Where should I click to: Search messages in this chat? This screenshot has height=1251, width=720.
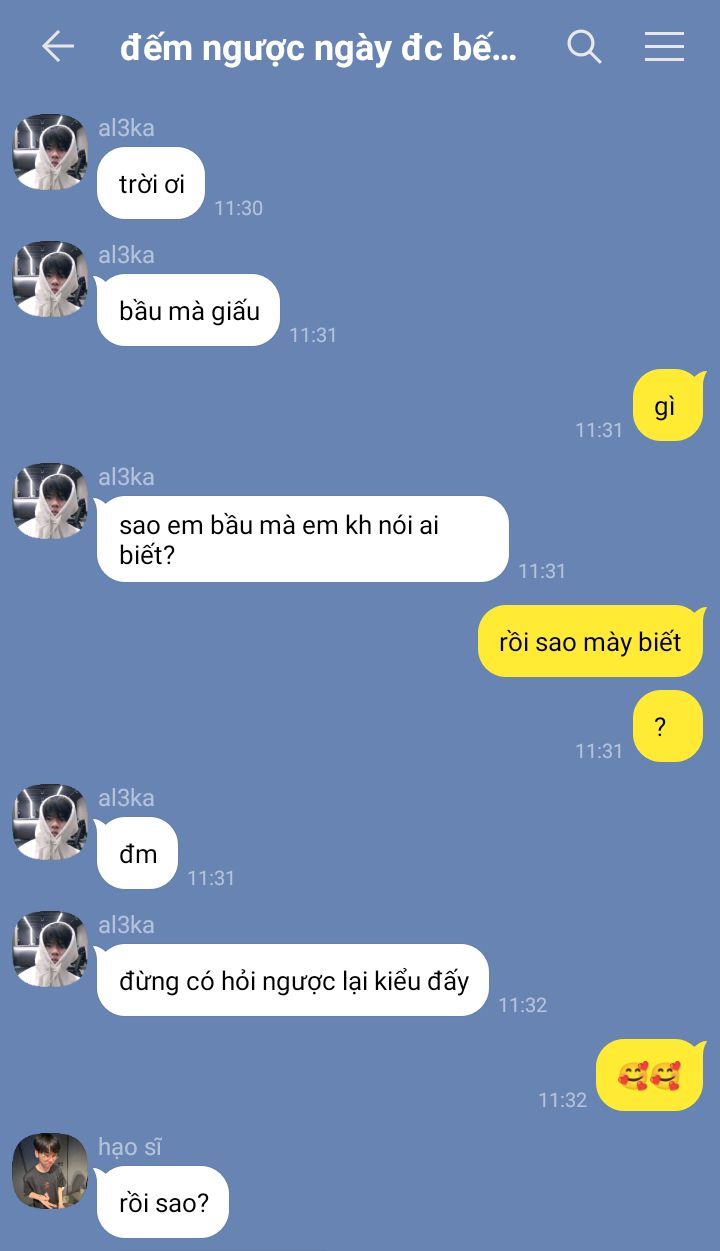pyautogui.click(x=584, y=46)
